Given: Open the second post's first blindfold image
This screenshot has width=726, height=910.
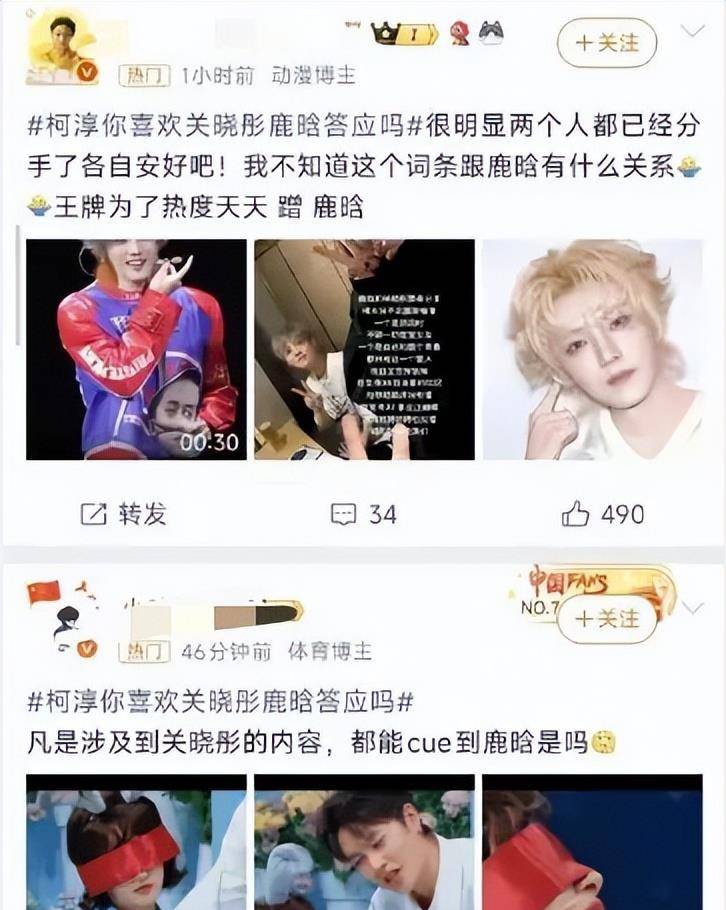Looking at the screenshot, I should point(136,842).
